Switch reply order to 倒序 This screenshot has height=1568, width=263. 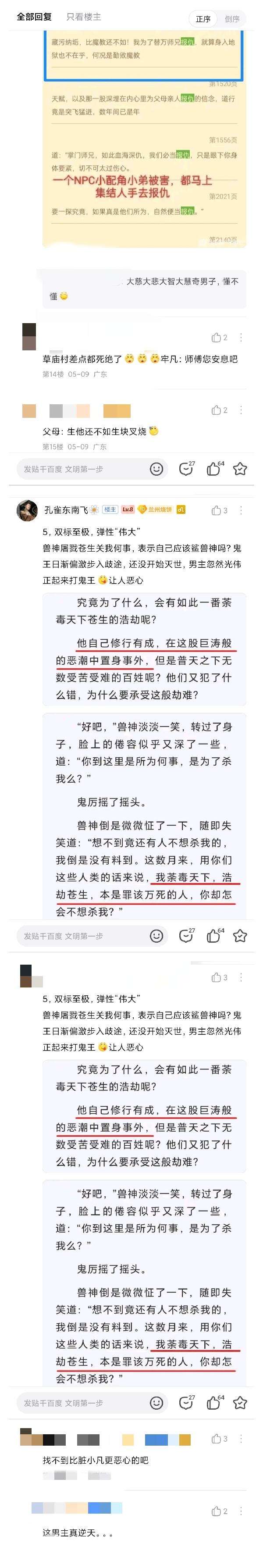[x=232, y=19]
